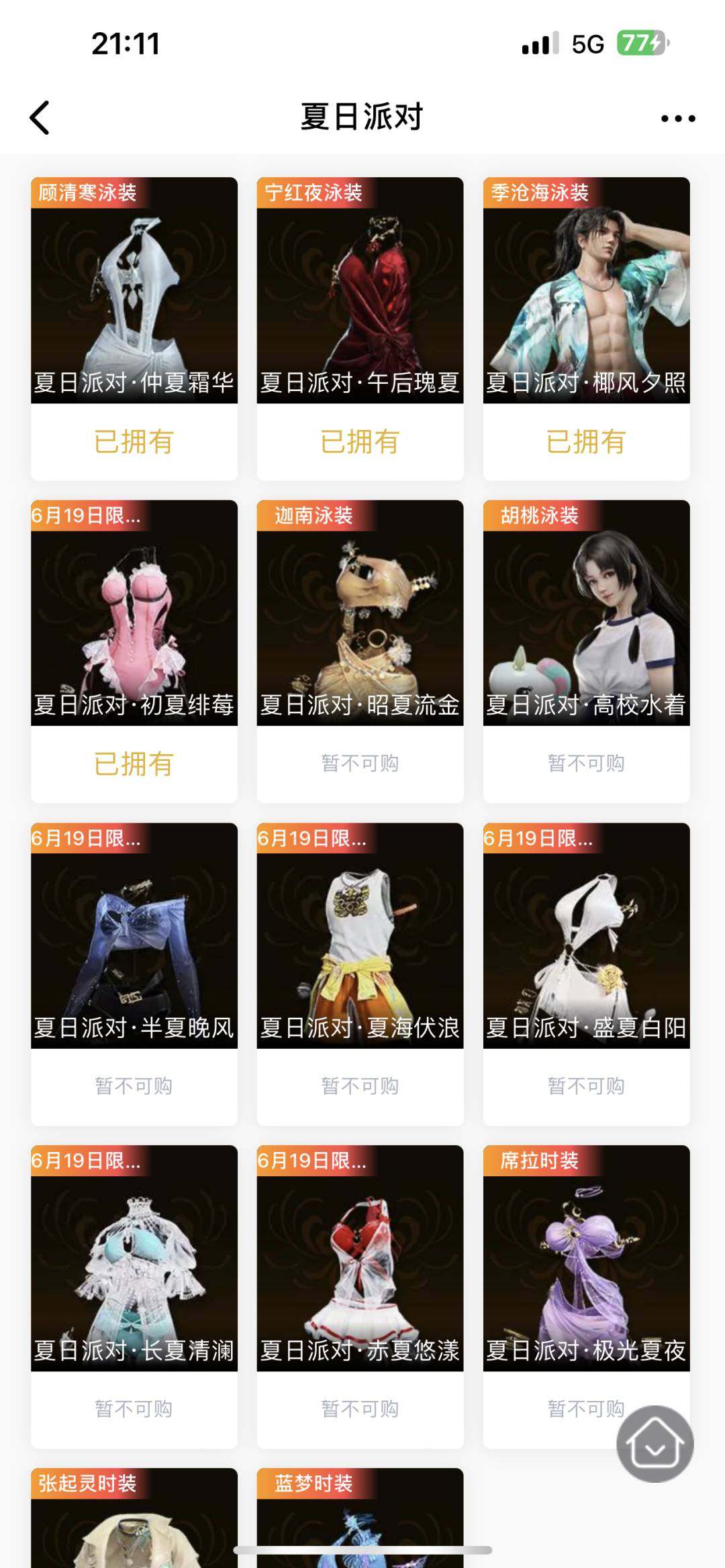
Task: Tap 暂不可购 under 昭夏流金
Action: coord(360,762)
